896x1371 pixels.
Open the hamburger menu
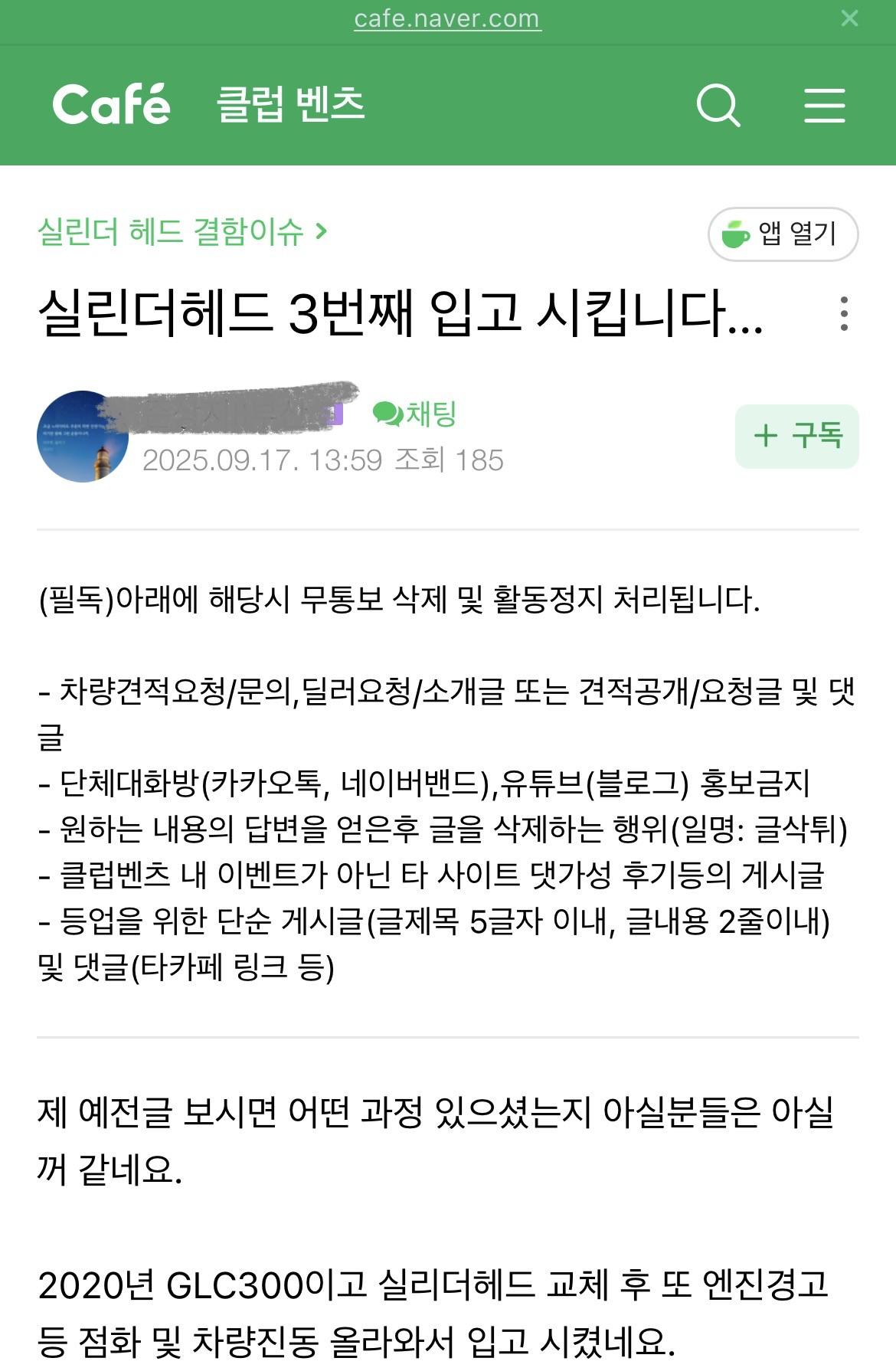coord(824,105)
